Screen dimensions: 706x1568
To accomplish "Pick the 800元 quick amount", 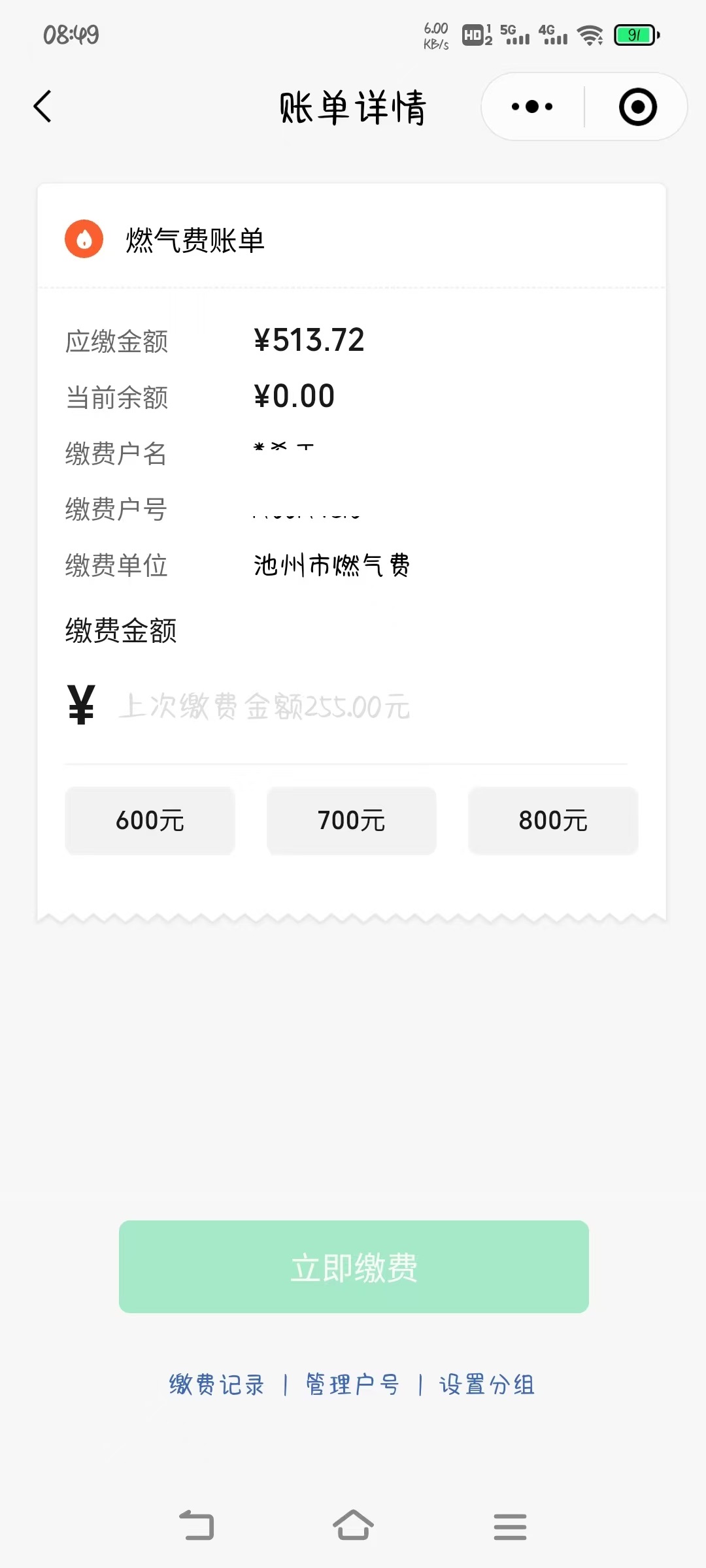I will coord(553,821).
